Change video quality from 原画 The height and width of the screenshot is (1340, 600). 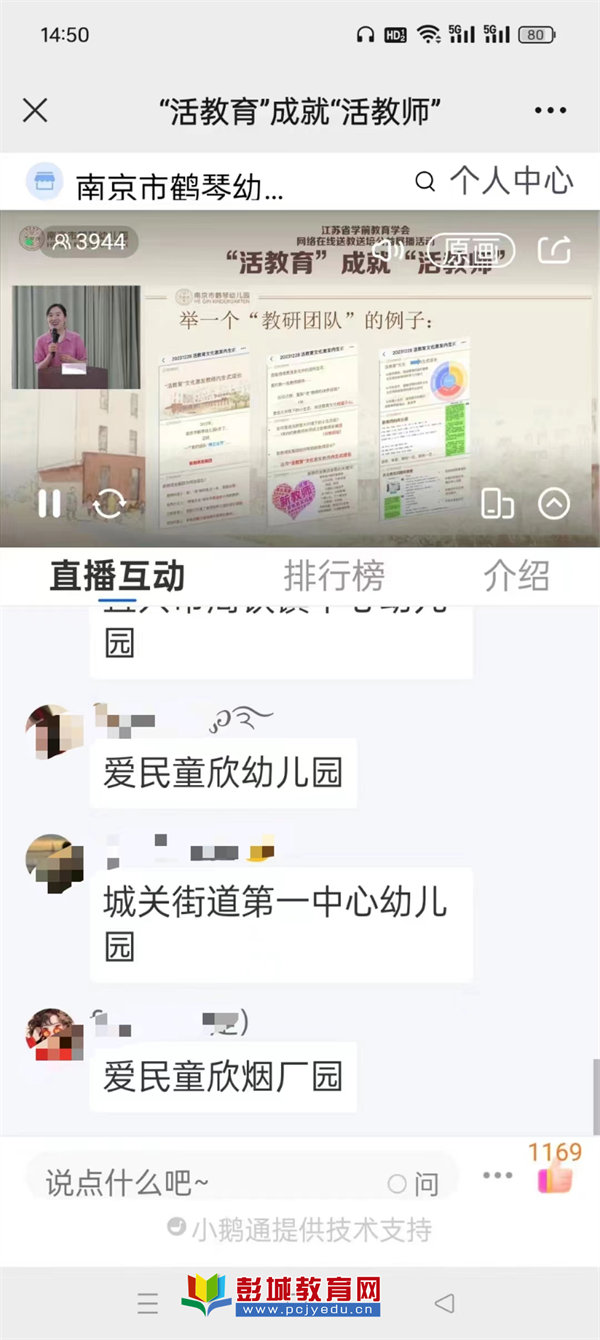tap(472, 249)
